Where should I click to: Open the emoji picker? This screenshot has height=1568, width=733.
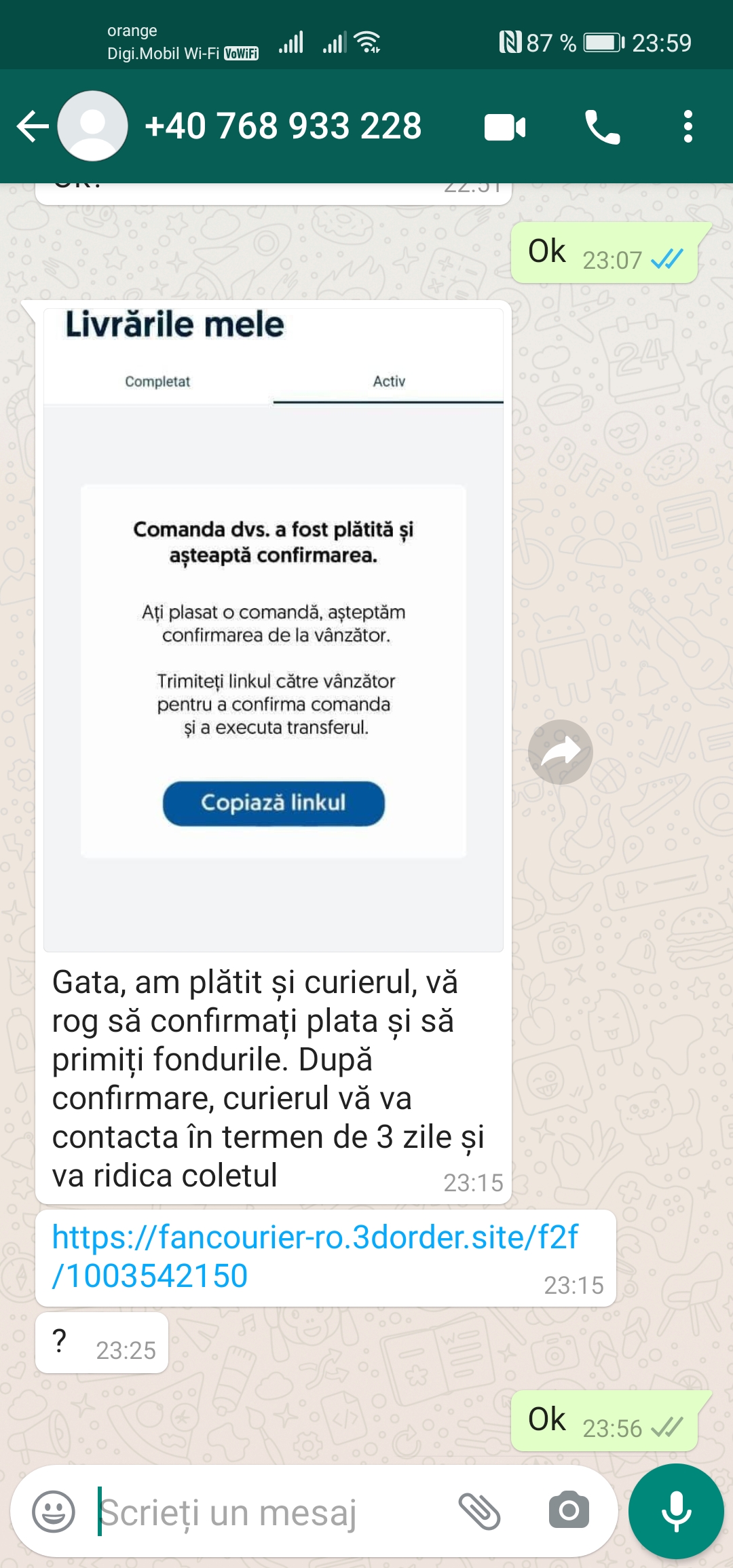(54, 1512)
